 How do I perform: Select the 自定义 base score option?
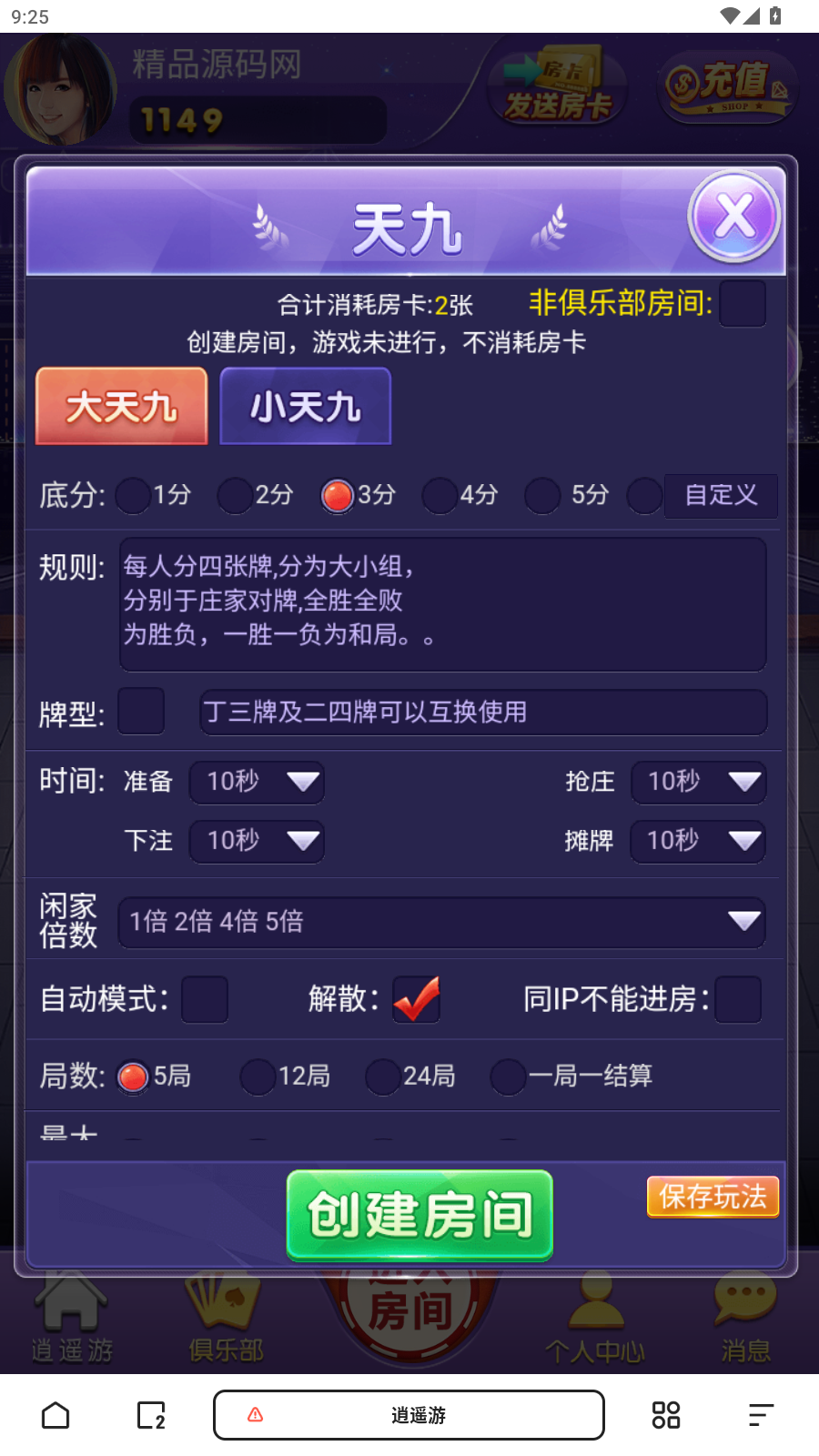(645, 496)
